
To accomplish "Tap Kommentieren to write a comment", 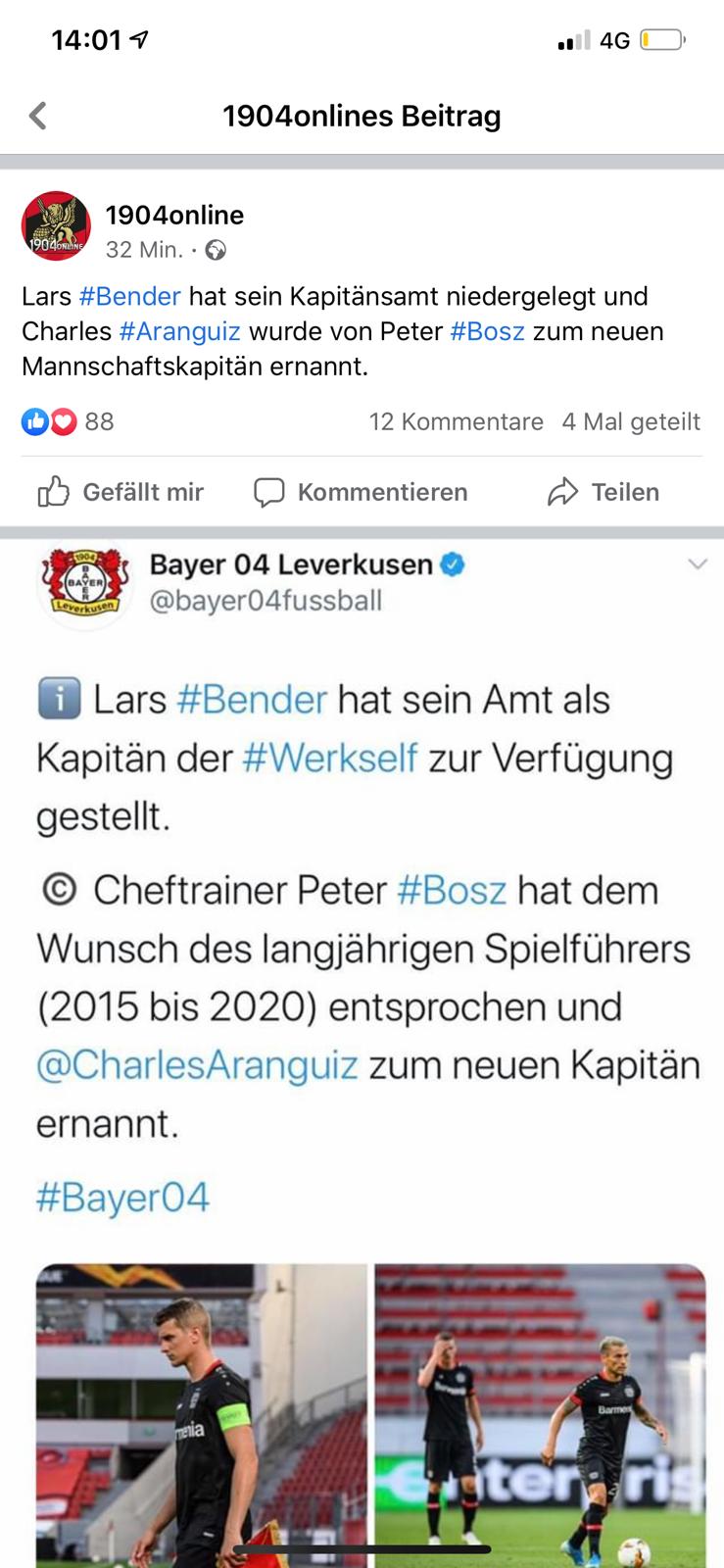I will pyautogui.click(x=361, y=492).
